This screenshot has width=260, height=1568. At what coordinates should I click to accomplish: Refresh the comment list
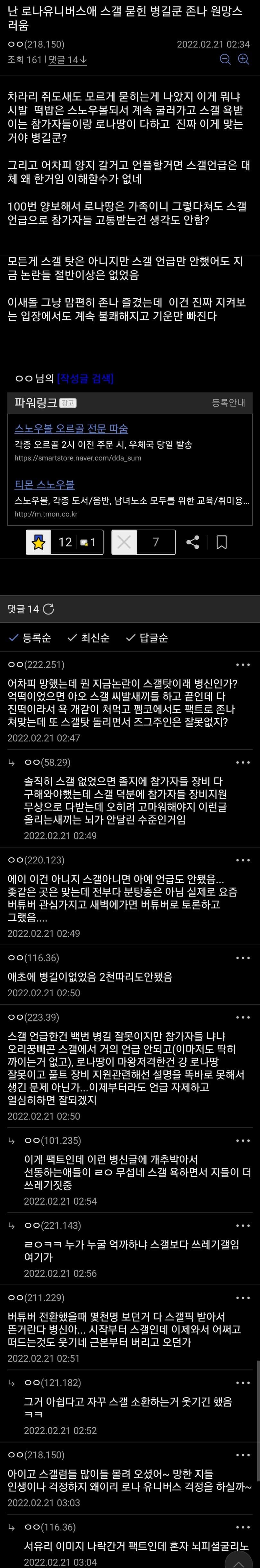[49, 609]
